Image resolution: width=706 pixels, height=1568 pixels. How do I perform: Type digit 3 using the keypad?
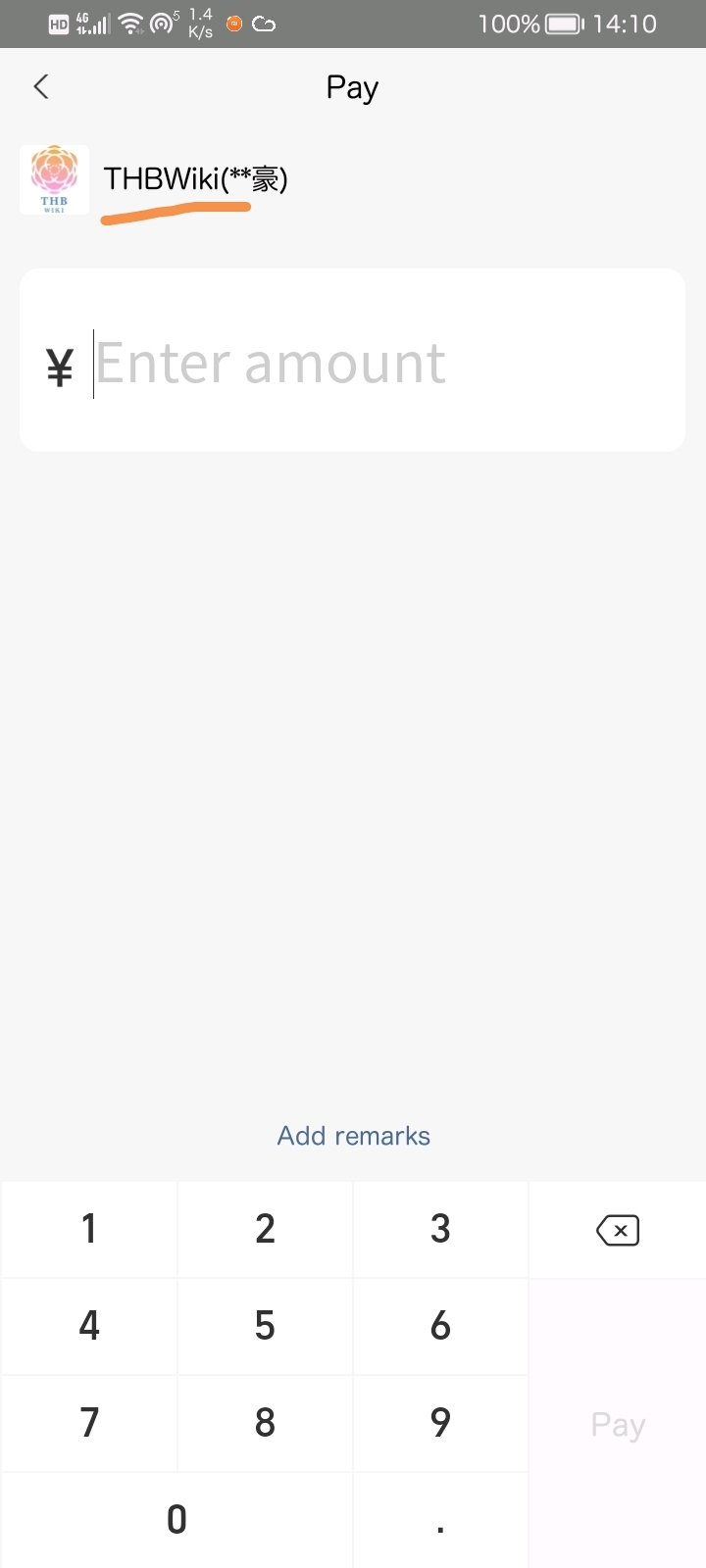coord(440,1229)
